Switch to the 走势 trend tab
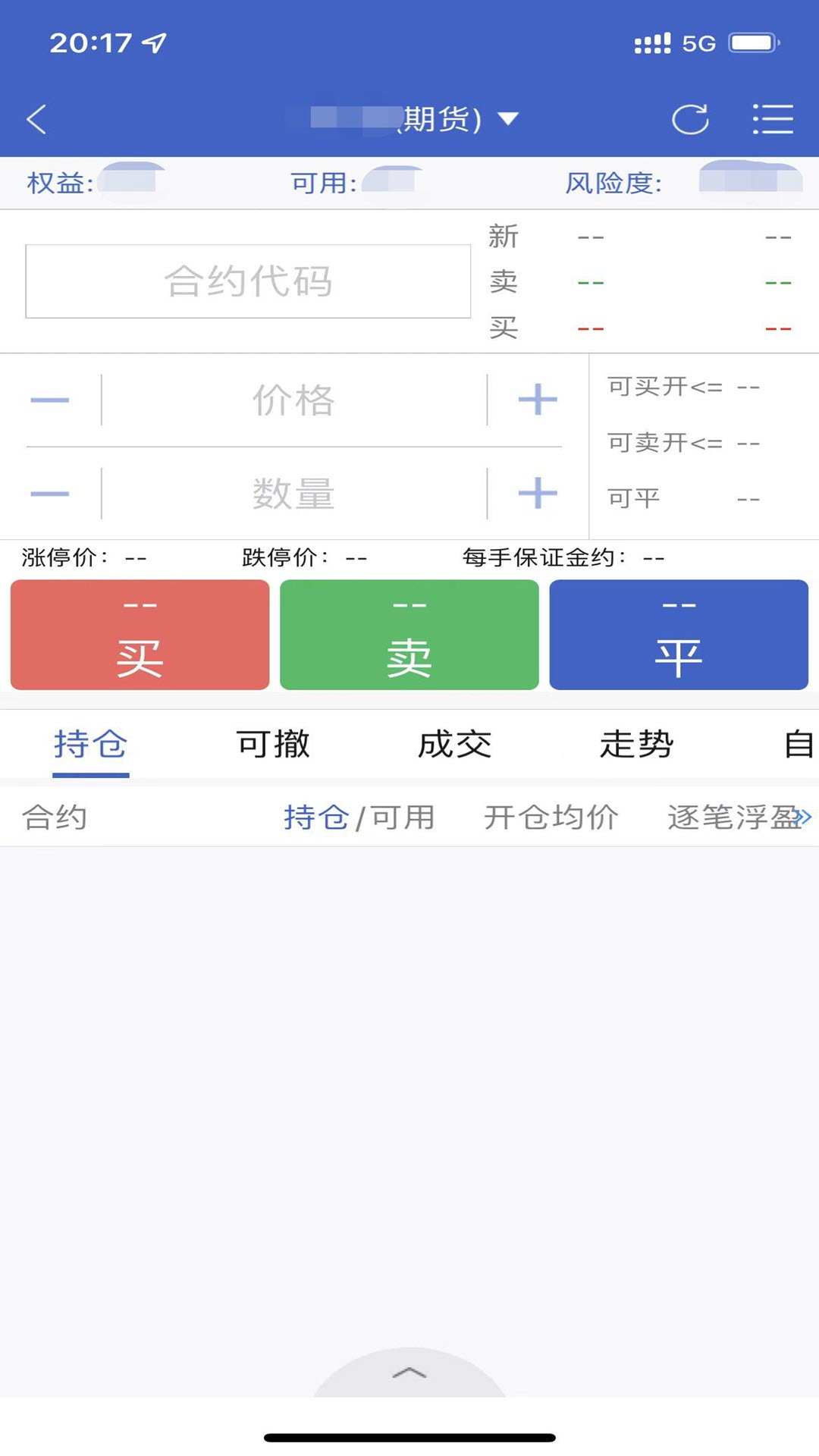Viewport: 819px width, 1456px height. click(637, 745)
